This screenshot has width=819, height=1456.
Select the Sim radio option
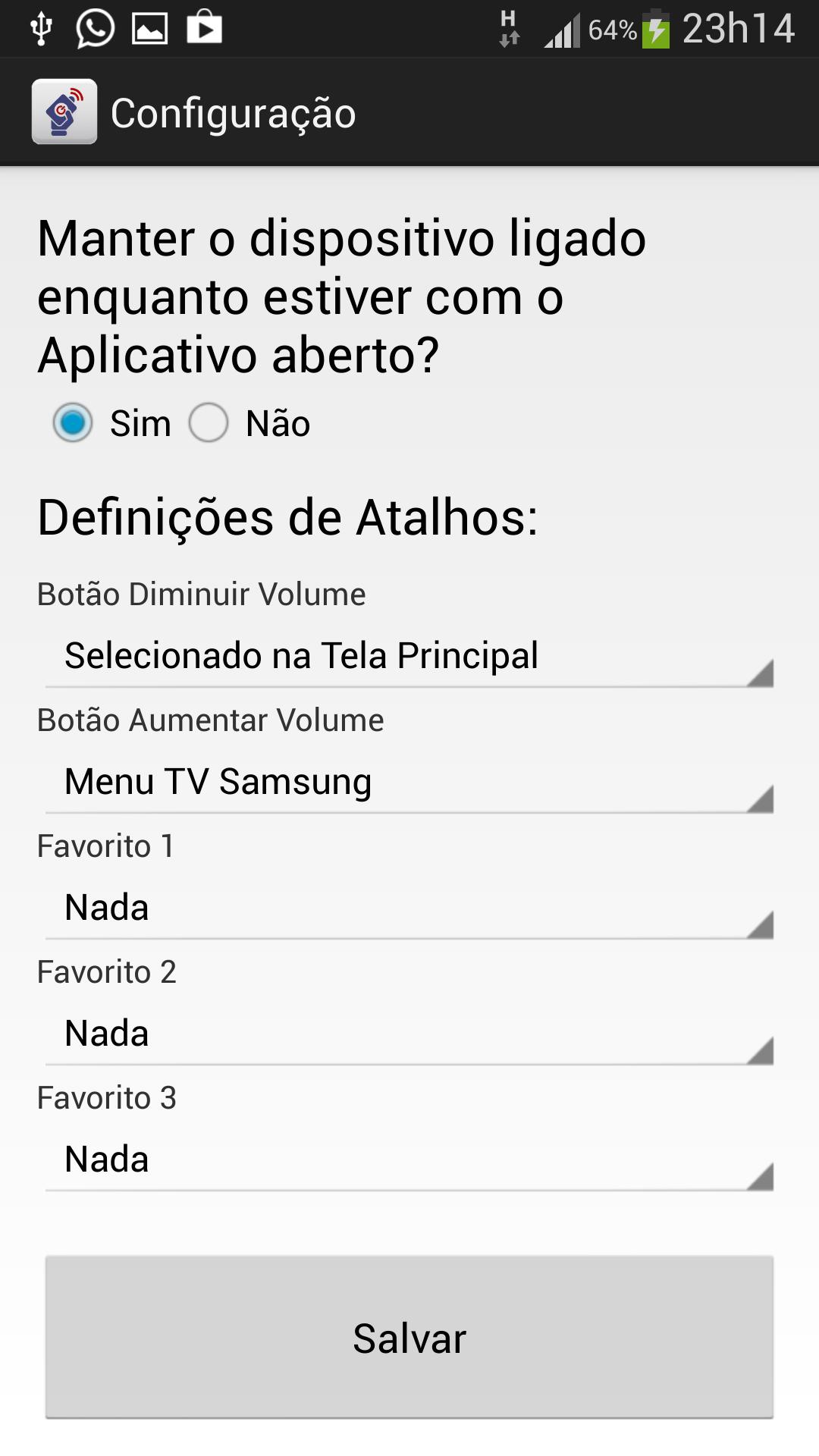[x=73, y=422]
